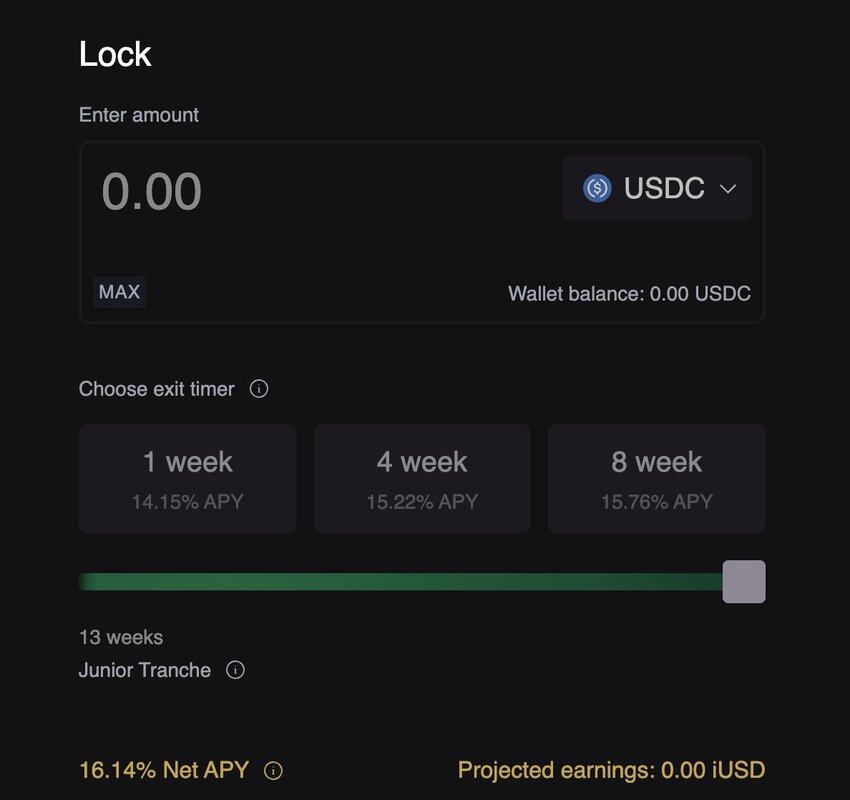Select the 1 week exit timer
The height and width of the screenshot is (800, 850).
(187, 478)
